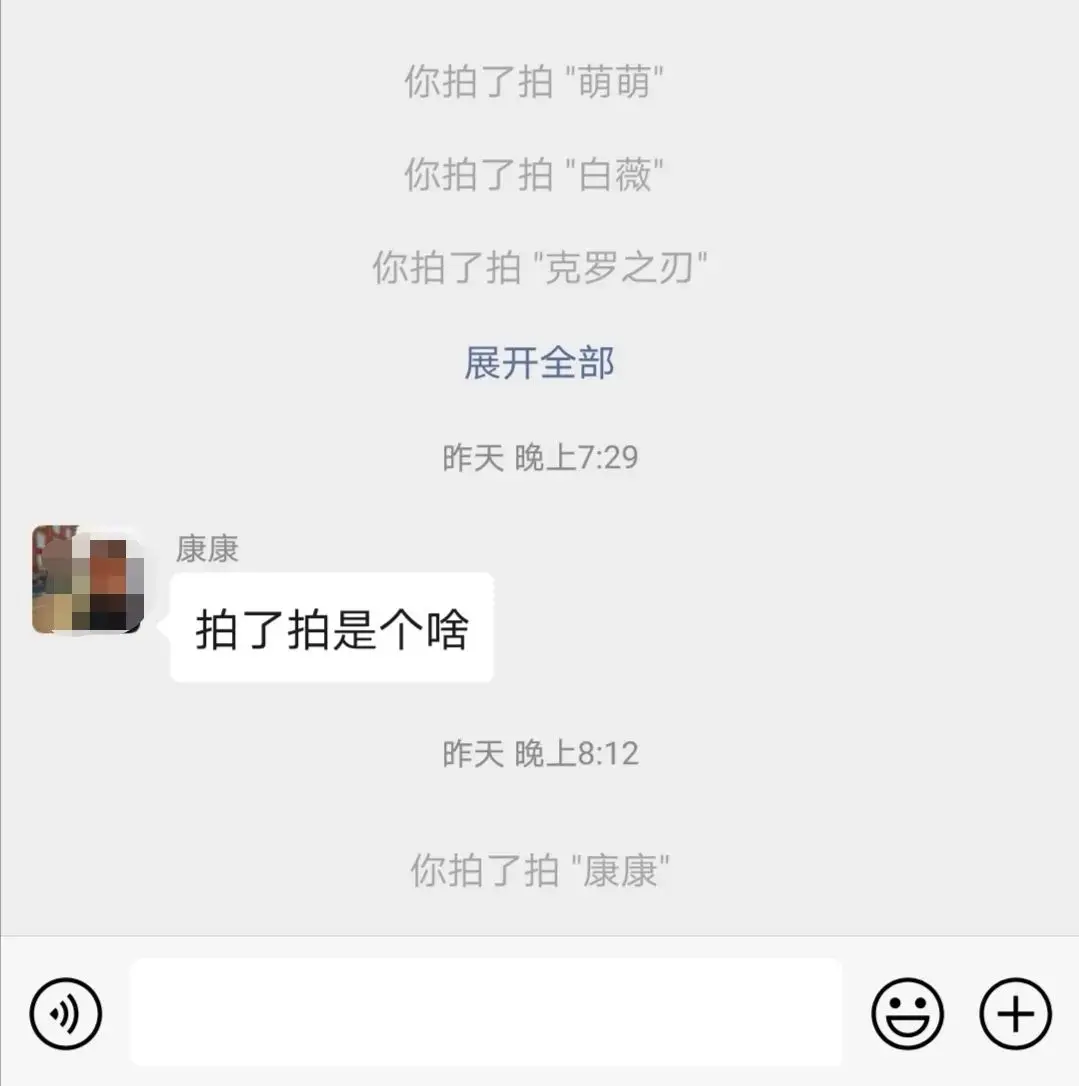
Task: Click the nickname 康康 above the bubble
Action: (x=208, y=550)
